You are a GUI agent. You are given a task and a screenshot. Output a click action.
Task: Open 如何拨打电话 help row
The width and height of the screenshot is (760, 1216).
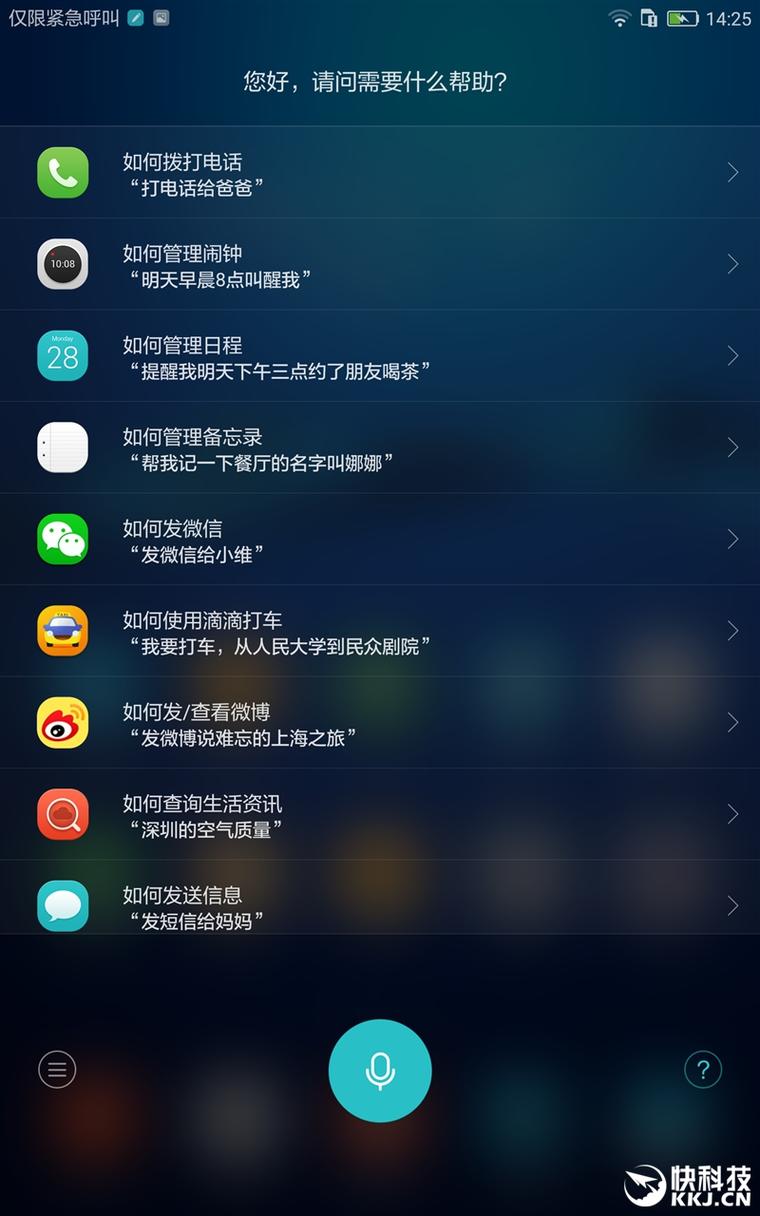pyautogui.click(x=380, y=173)
